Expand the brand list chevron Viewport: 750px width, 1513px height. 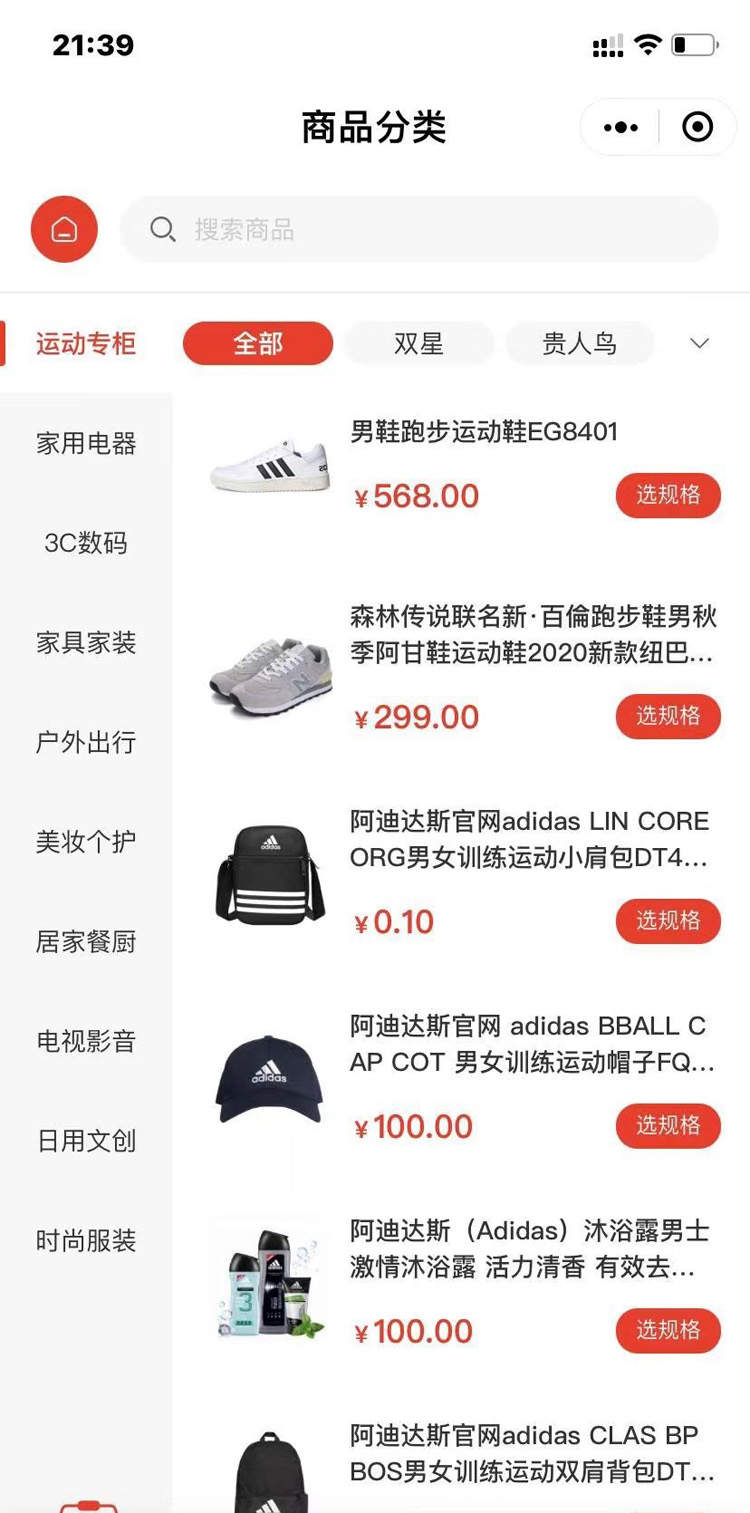(x=700, y=344)
